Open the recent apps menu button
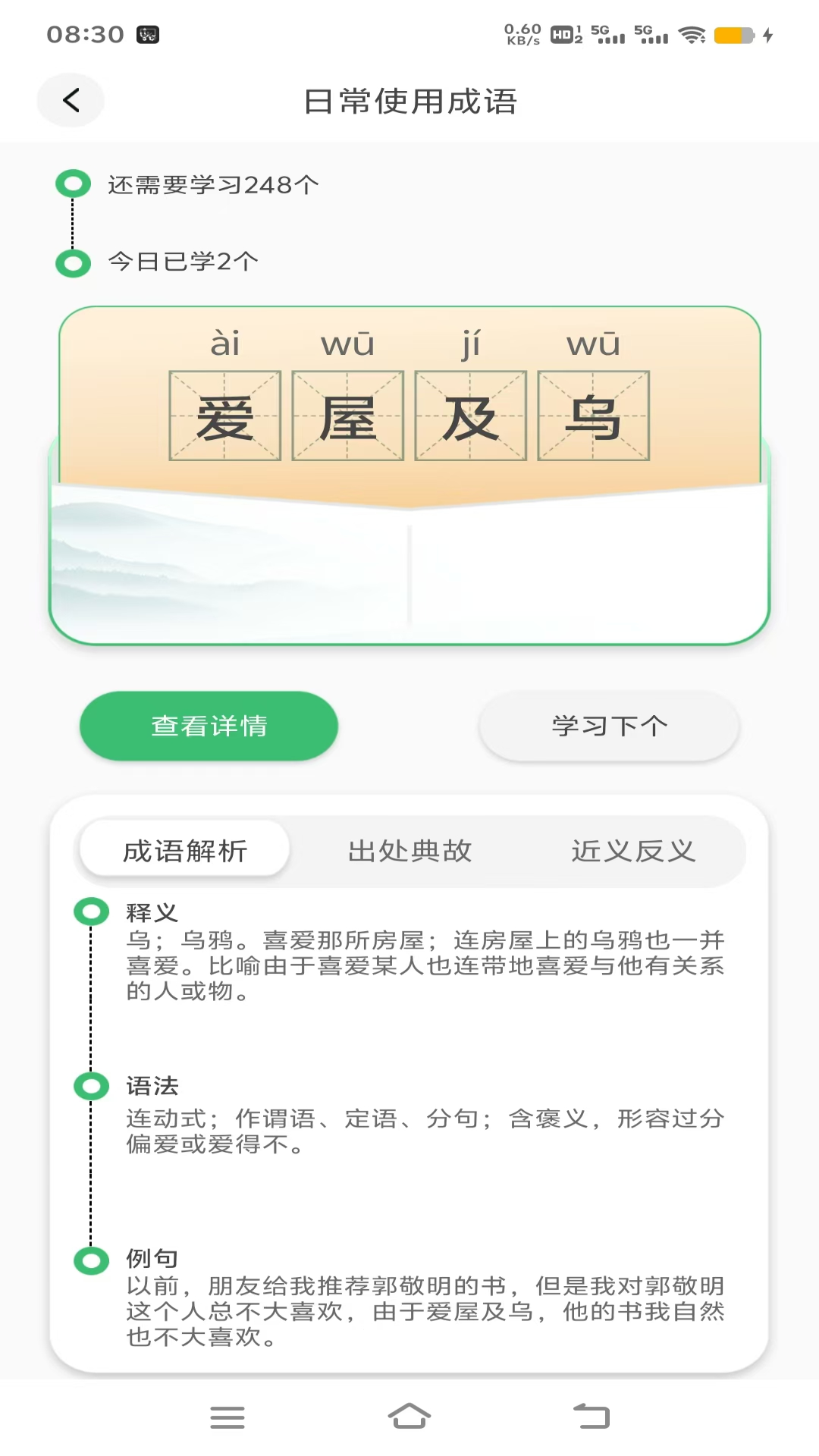The image size is (819, 1456). [x=227, y=1417]
